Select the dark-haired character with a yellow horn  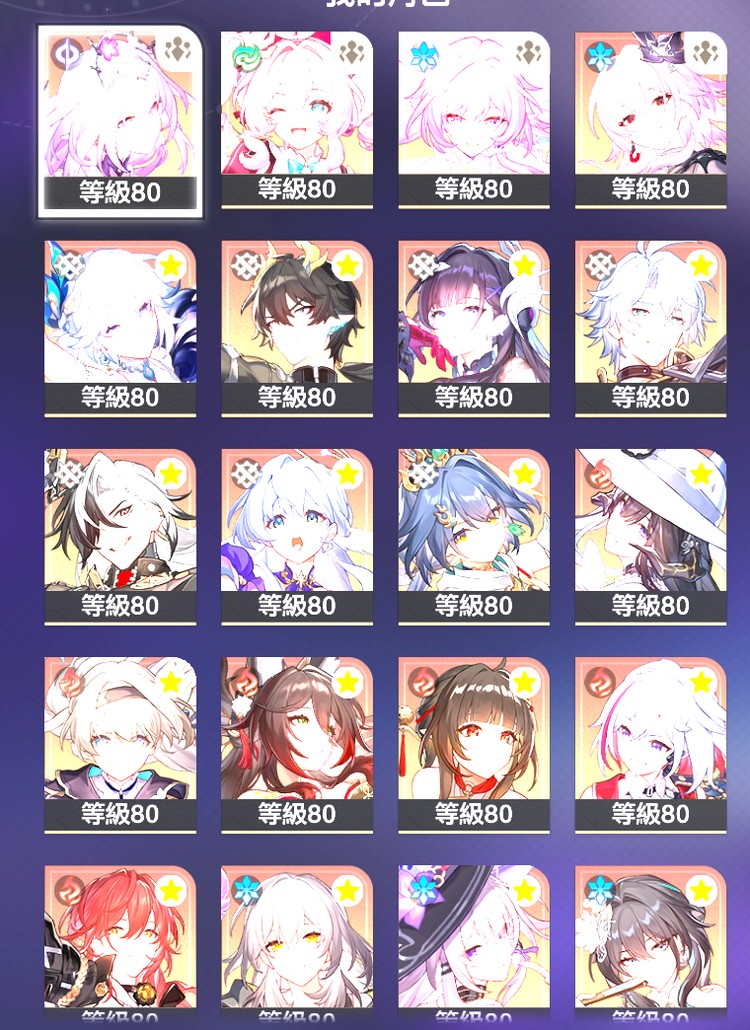(x=296, y=325)
